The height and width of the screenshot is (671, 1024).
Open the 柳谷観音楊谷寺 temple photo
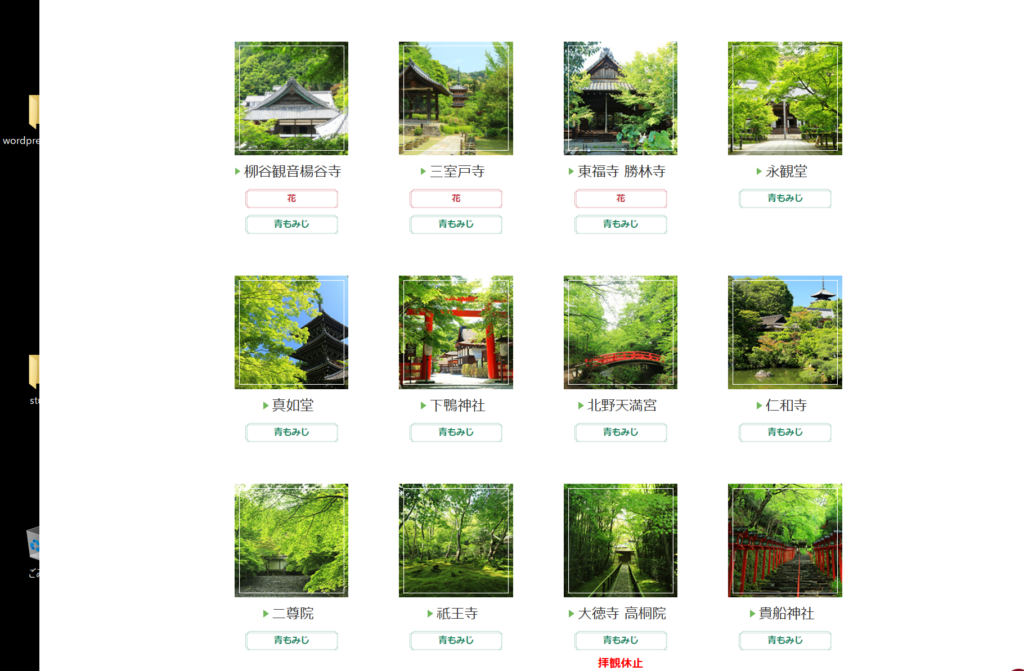point(291,98)
